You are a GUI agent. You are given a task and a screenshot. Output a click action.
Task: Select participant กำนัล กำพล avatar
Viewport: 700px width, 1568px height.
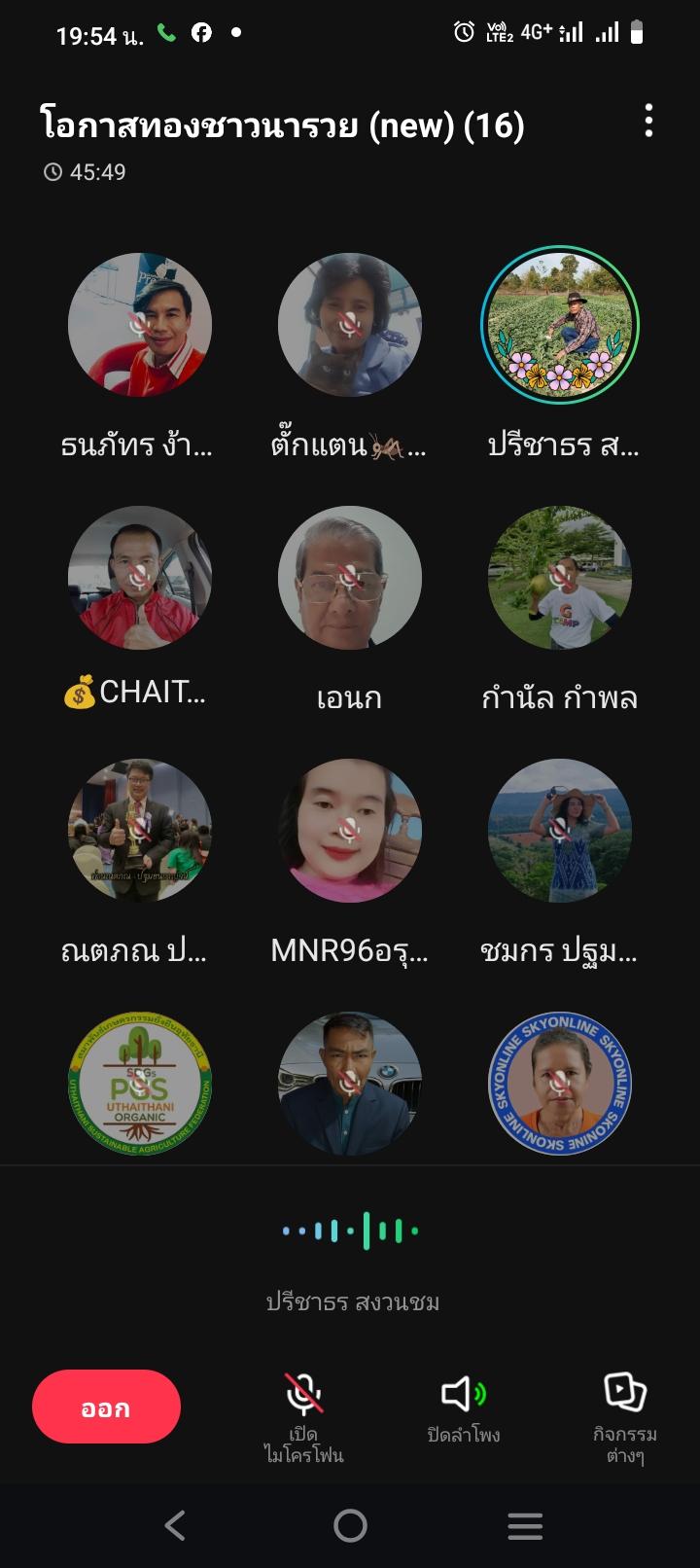click(x=560, y=578)
